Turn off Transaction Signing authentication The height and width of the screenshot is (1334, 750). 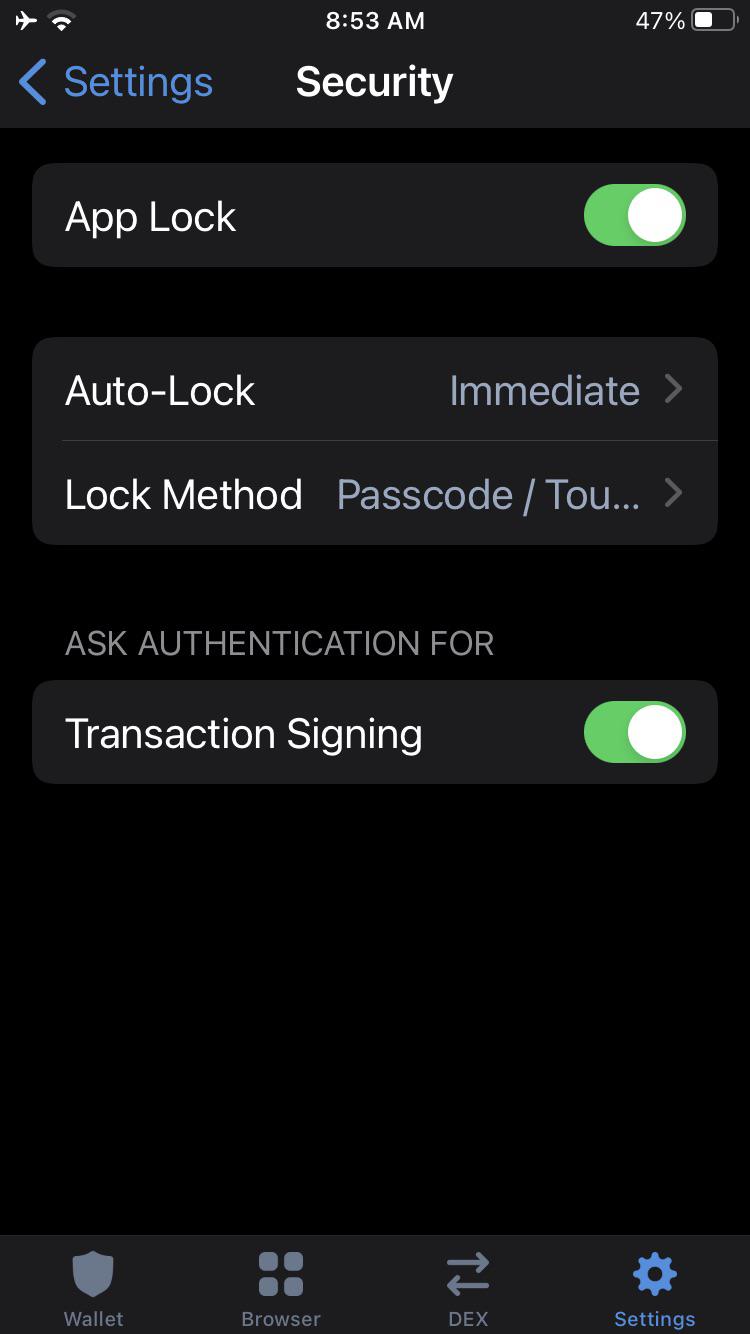pyautogui.click(x=634, y=732)
